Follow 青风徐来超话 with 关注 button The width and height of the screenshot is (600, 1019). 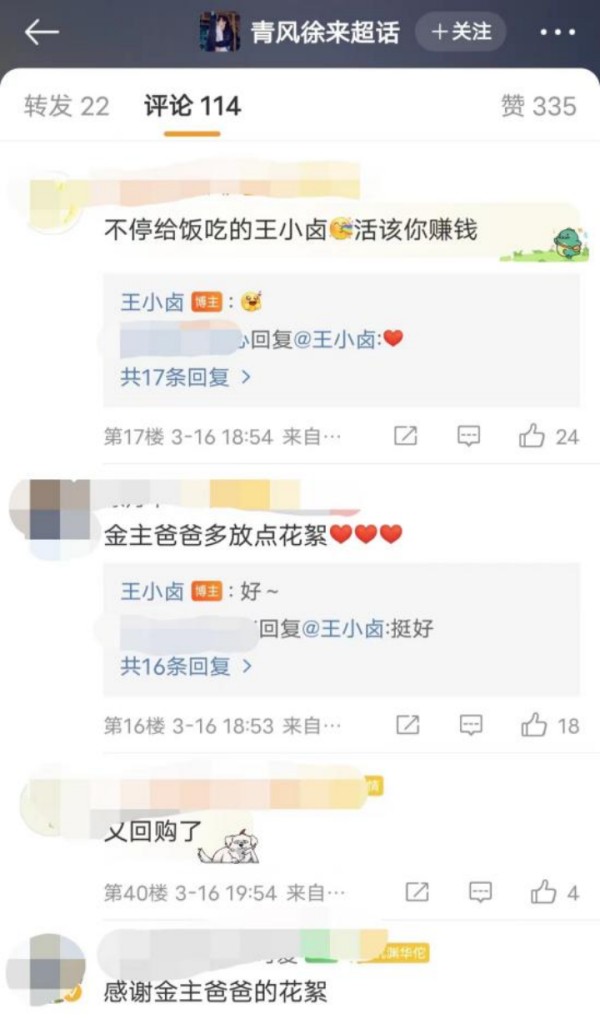point(461,31)
